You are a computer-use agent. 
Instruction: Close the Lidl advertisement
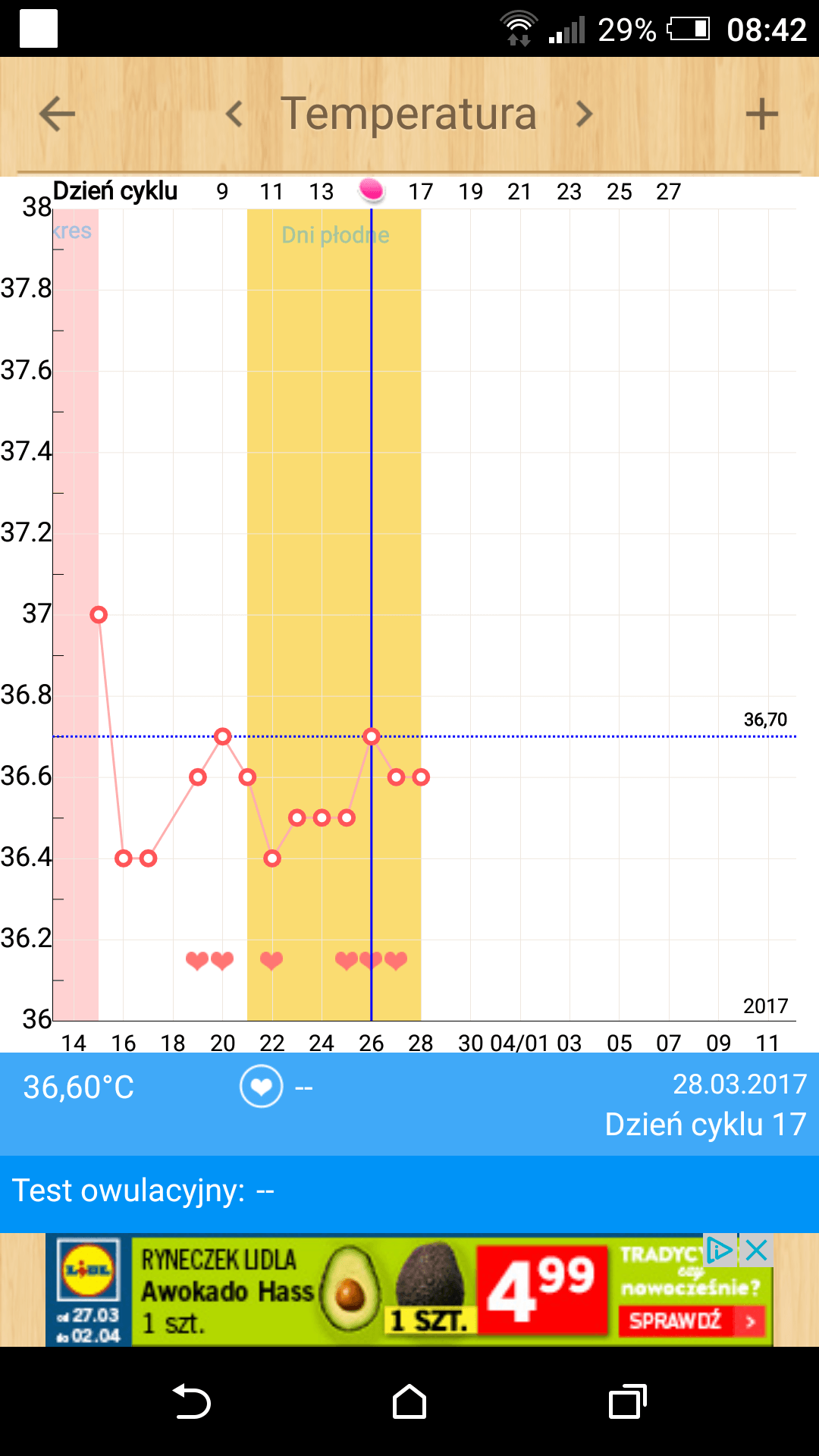[757, 1250]
